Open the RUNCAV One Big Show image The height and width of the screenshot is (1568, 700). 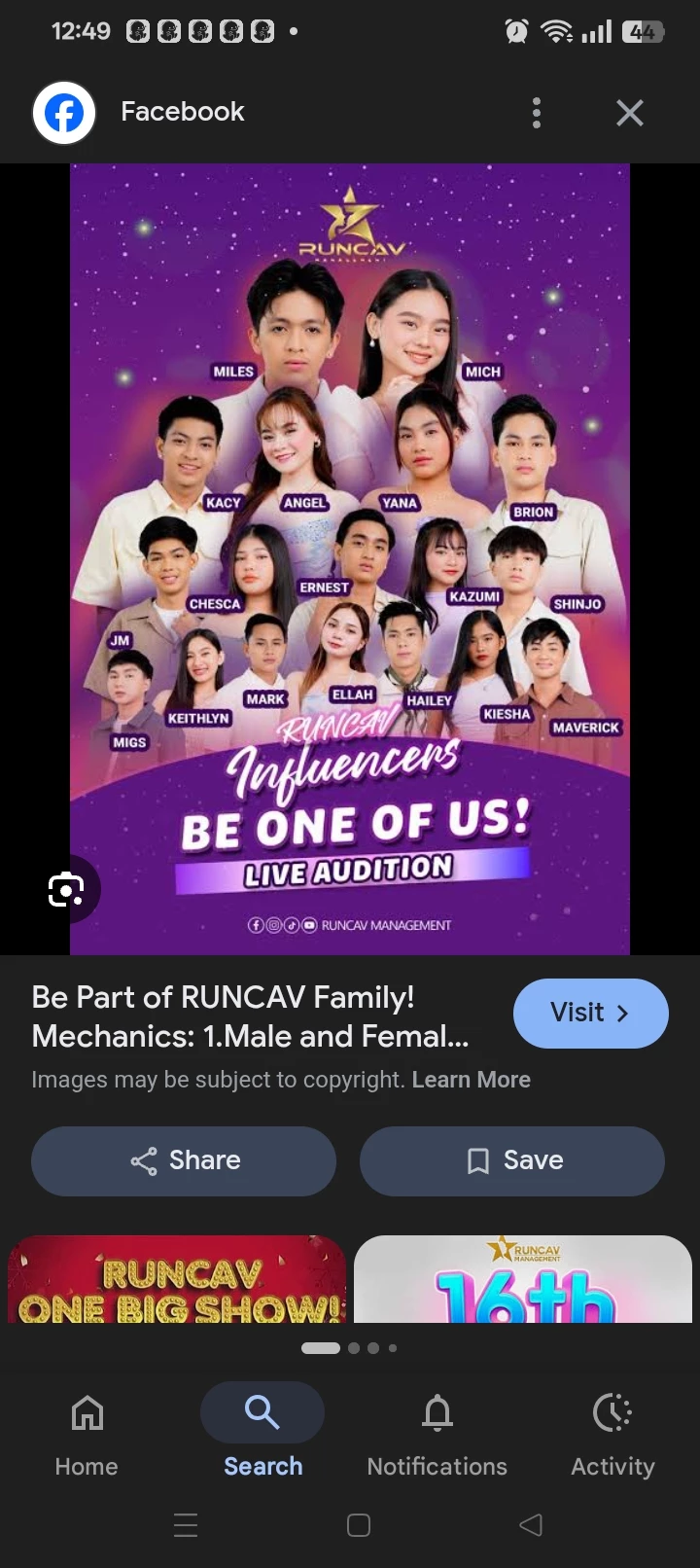pos(177,1279)
